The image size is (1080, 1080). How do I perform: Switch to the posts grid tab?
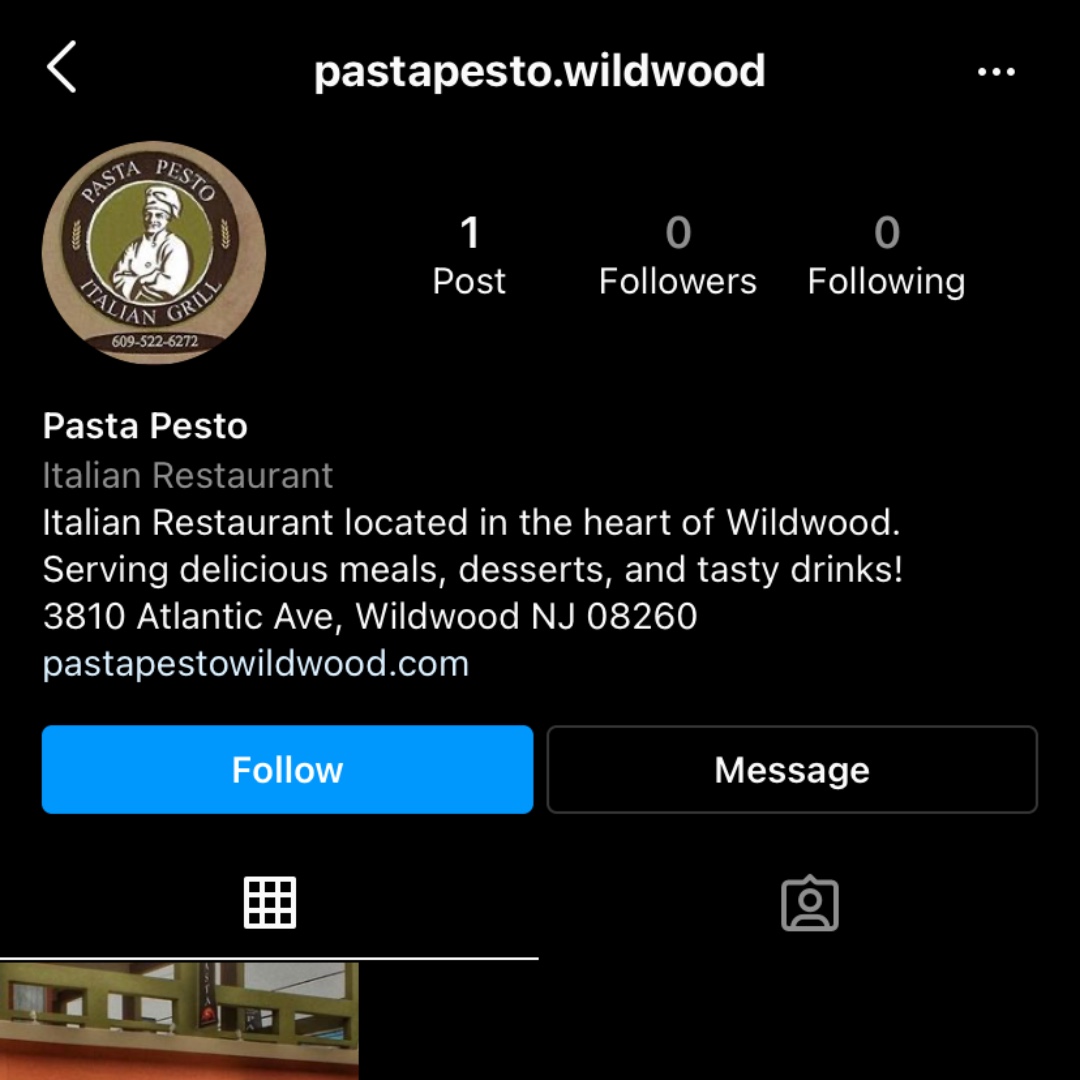click(270, 903)
